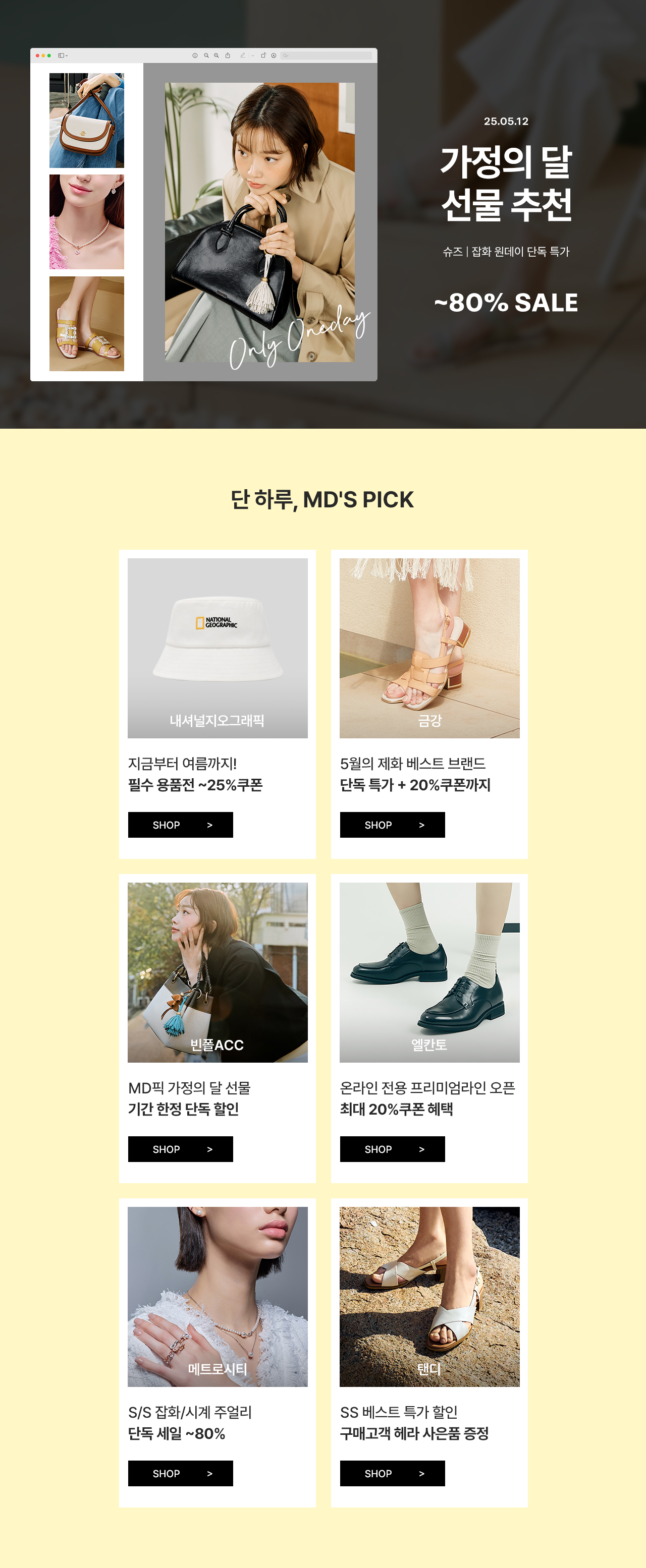
Task: View the 엘칸토 black loafers image
Action: [429, 972]
